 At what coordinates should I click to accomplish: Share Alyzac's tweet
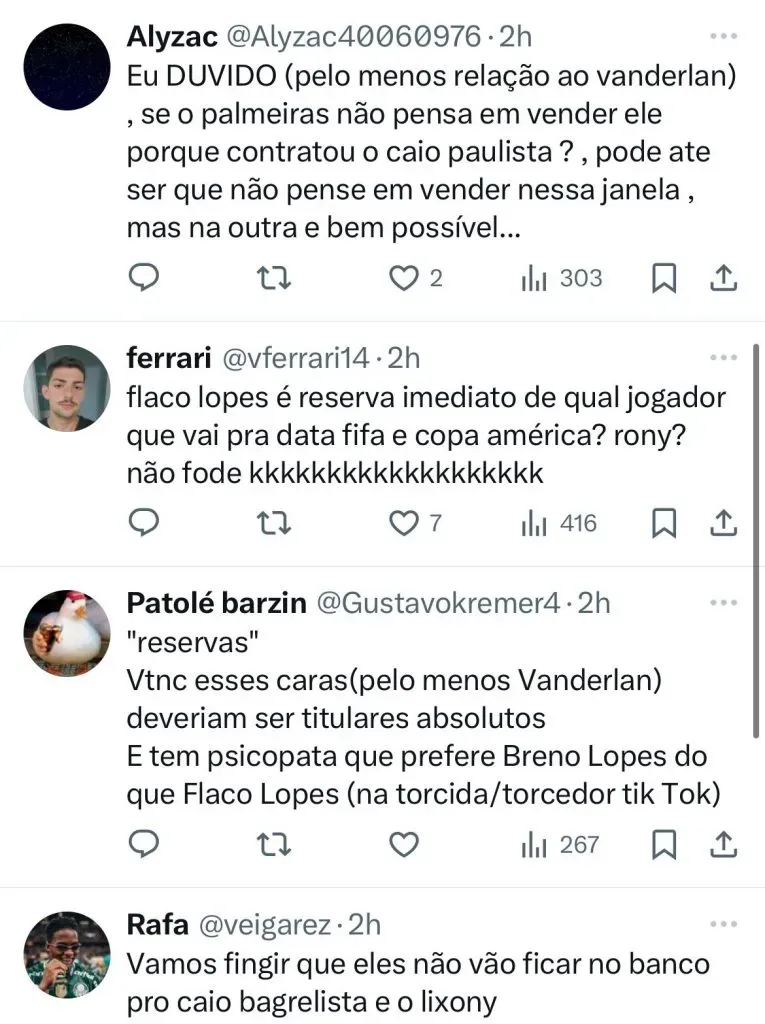[723, 278]
